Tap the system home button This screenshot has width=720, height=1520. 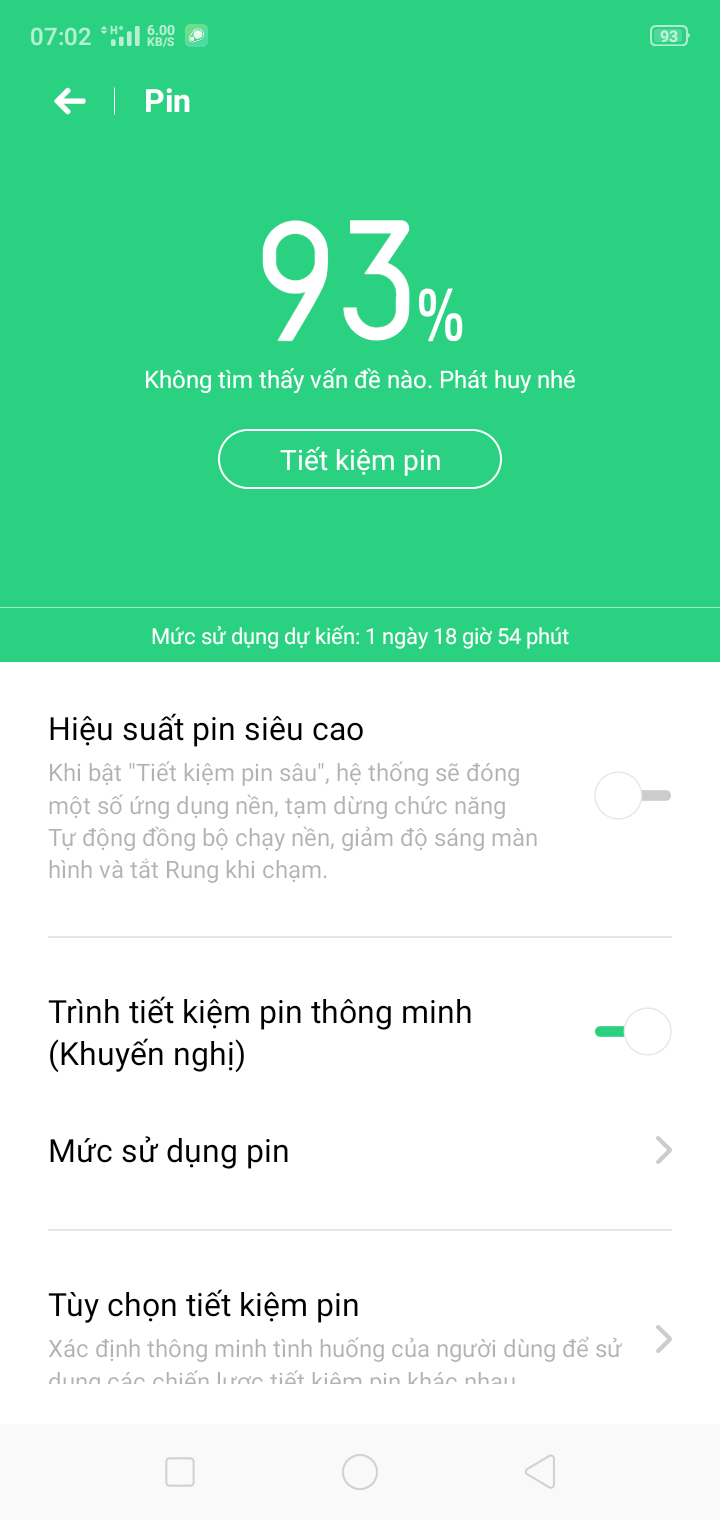[x=360, y=1472]
